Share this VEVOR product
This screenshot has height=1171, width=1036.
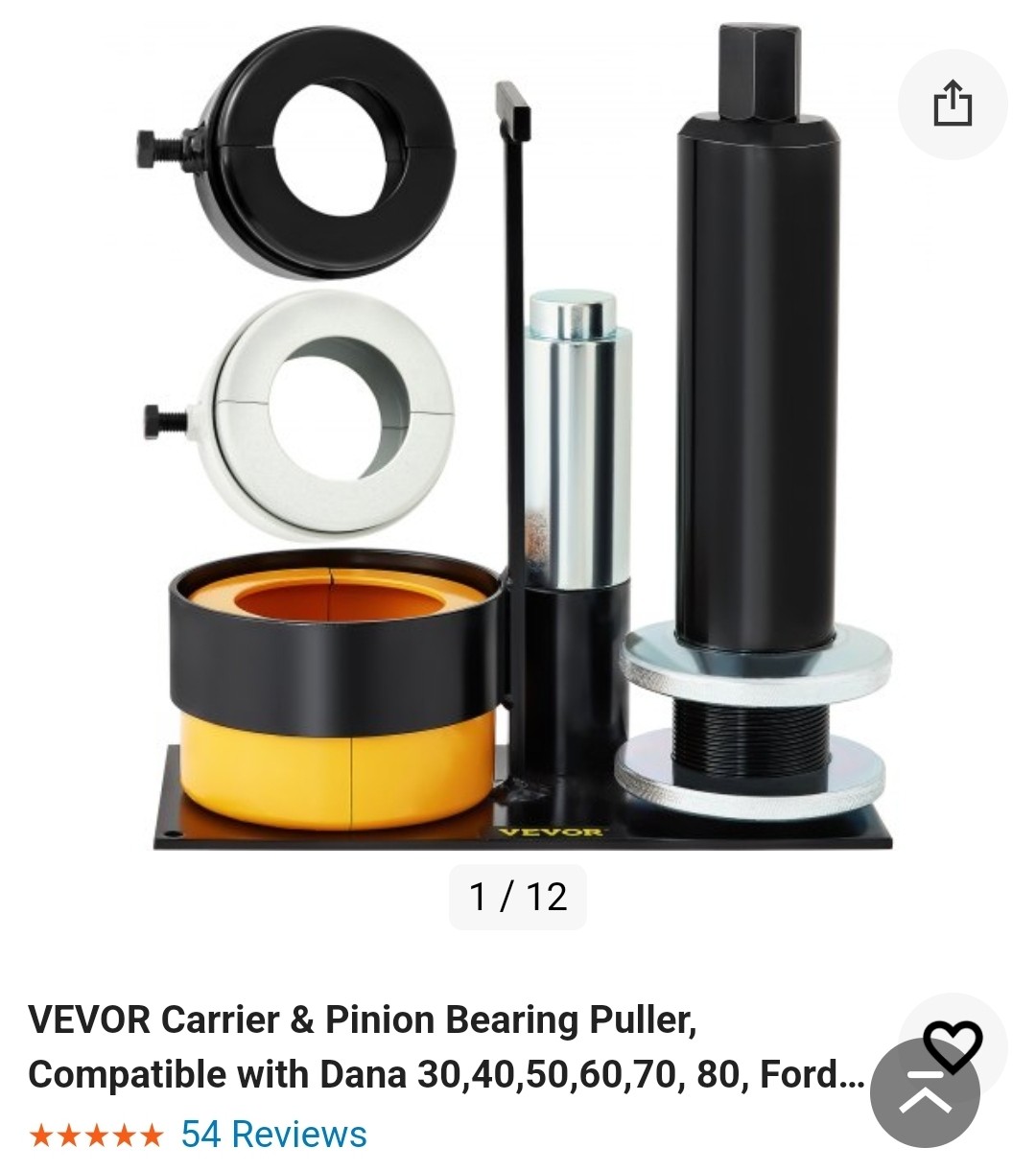952,104
